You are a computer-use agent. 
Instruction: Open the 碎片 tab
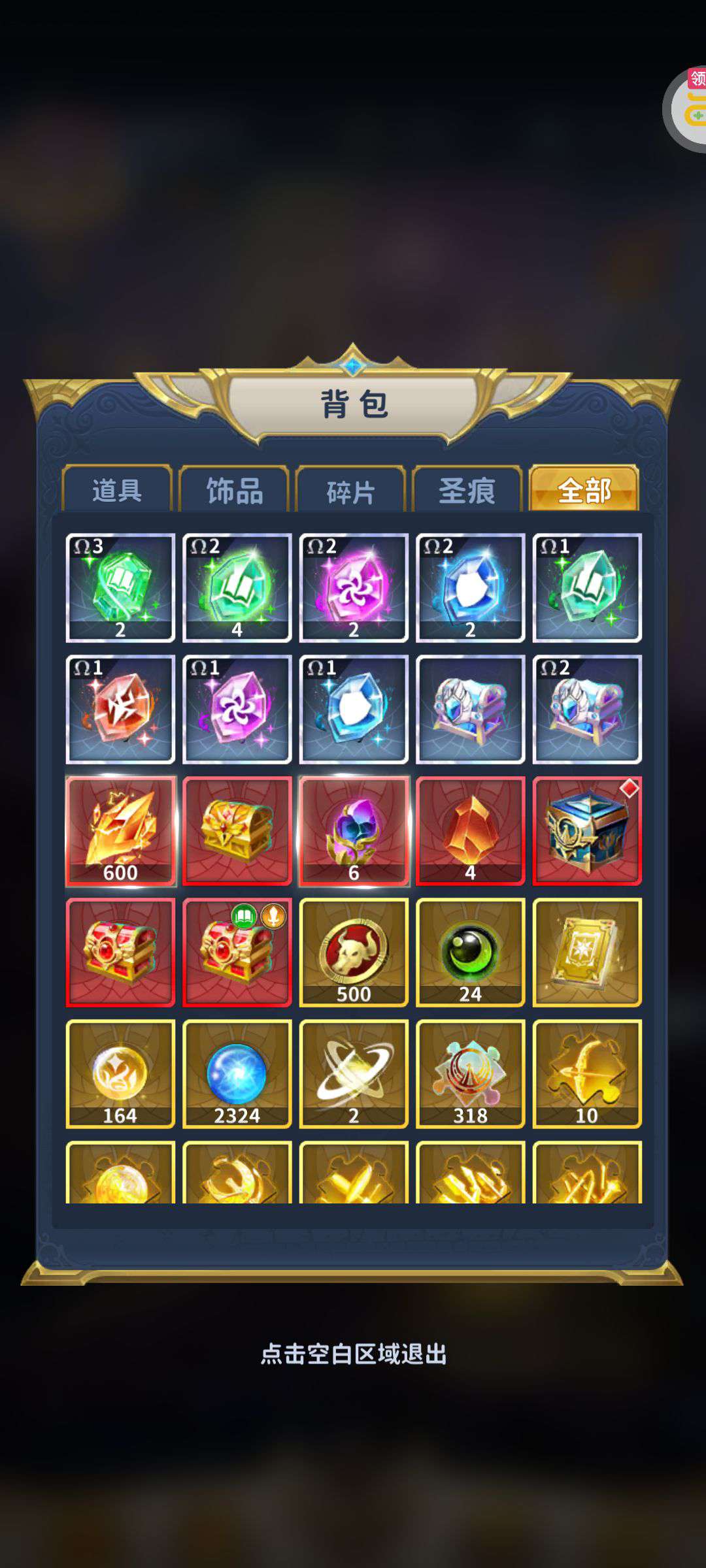[351, 489]
